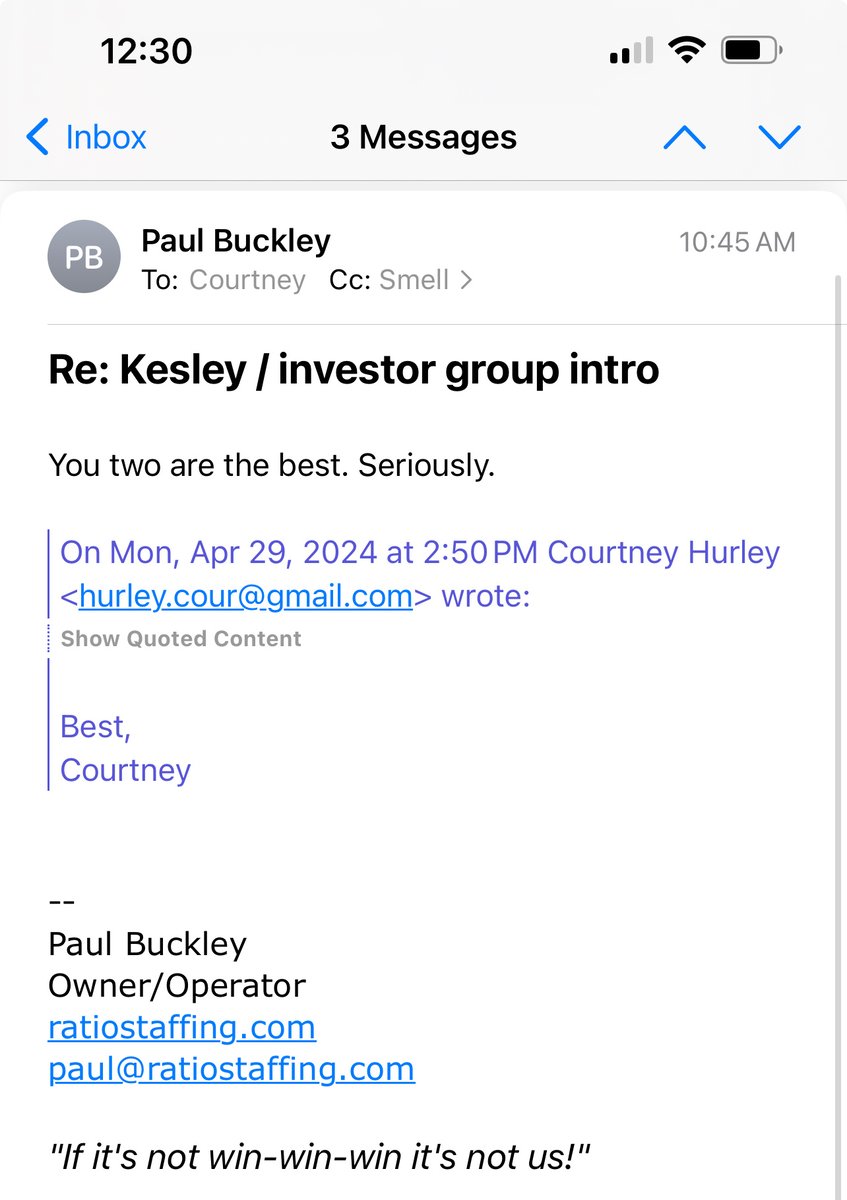Screen dimensions: 847x1200
Task: Open the hurley.cour@gmail.com email link
Action: click(x=245, y=596)
